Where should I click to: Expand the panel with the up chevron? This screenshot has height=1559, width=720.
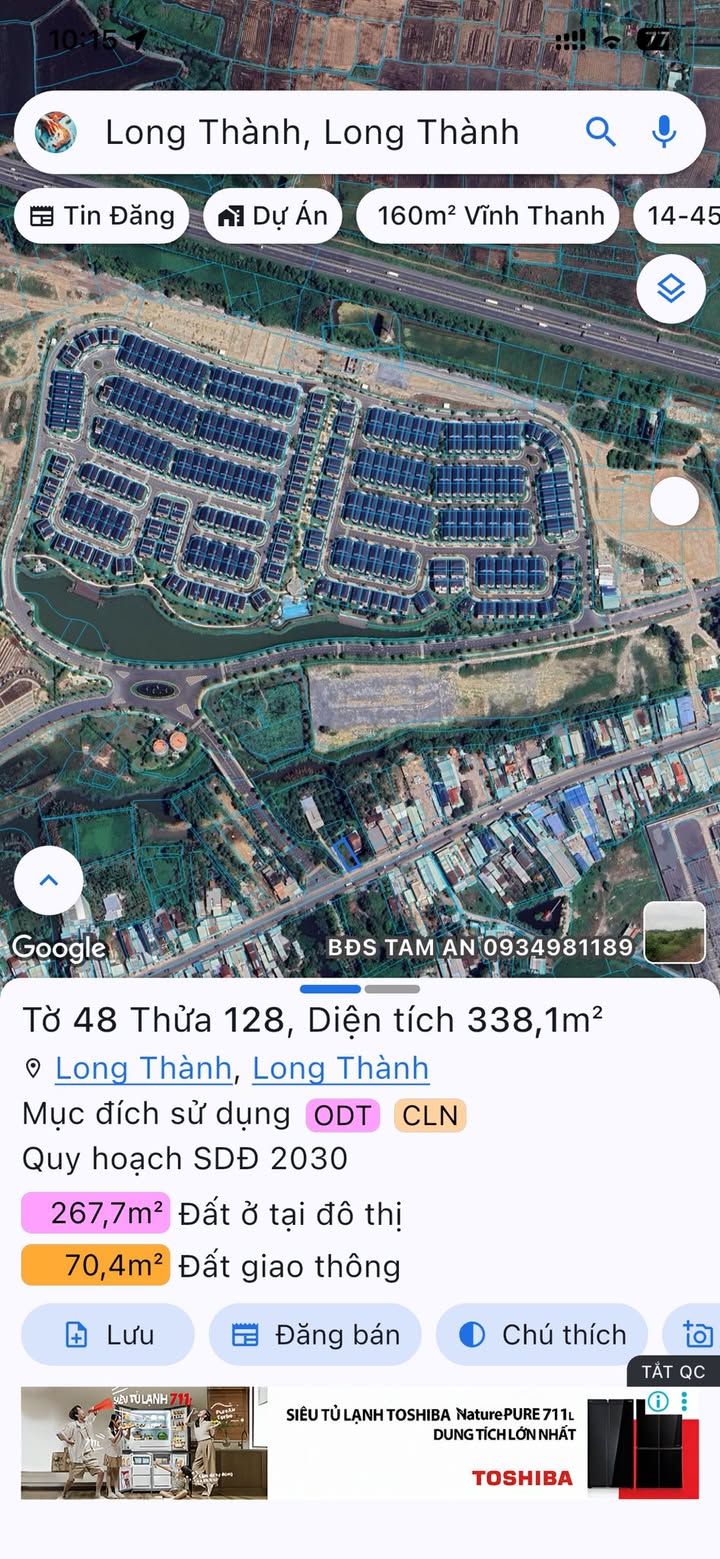48,881
